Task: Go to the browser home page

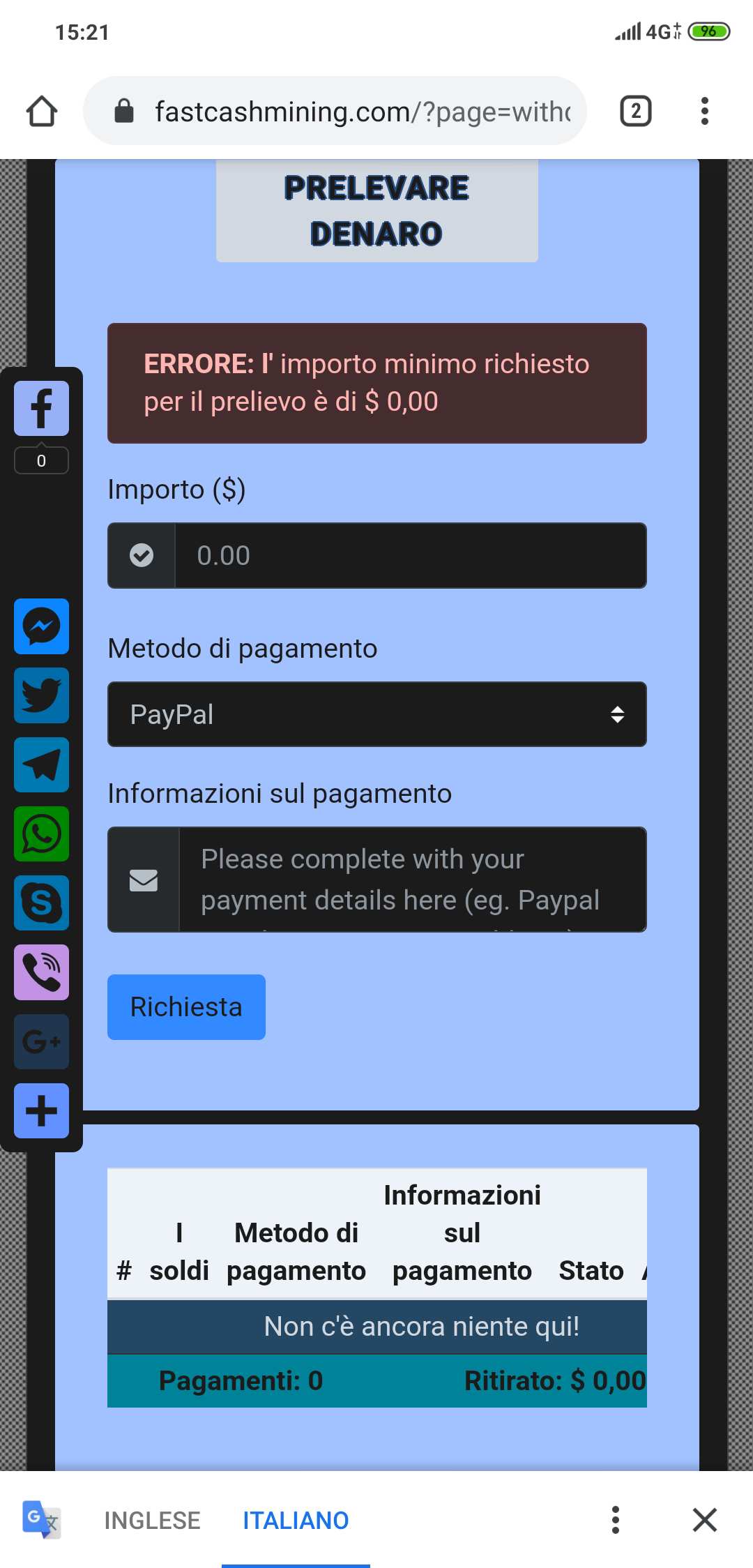Action: pos(41,111)
